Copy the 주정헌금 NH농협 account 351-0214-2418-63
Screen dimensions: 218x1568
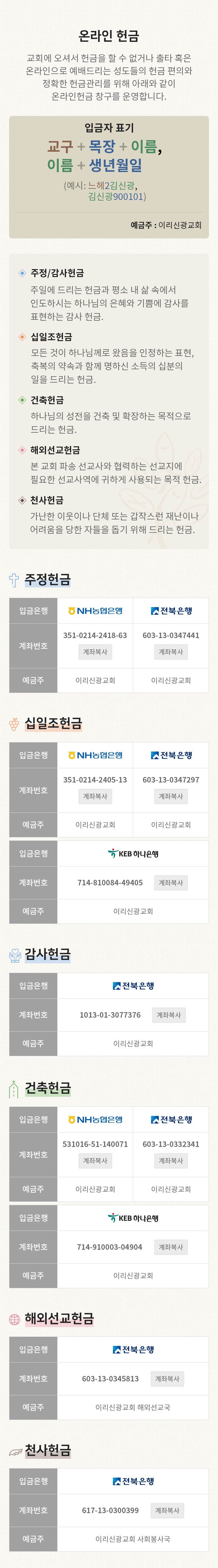click(x=95, y=652)
